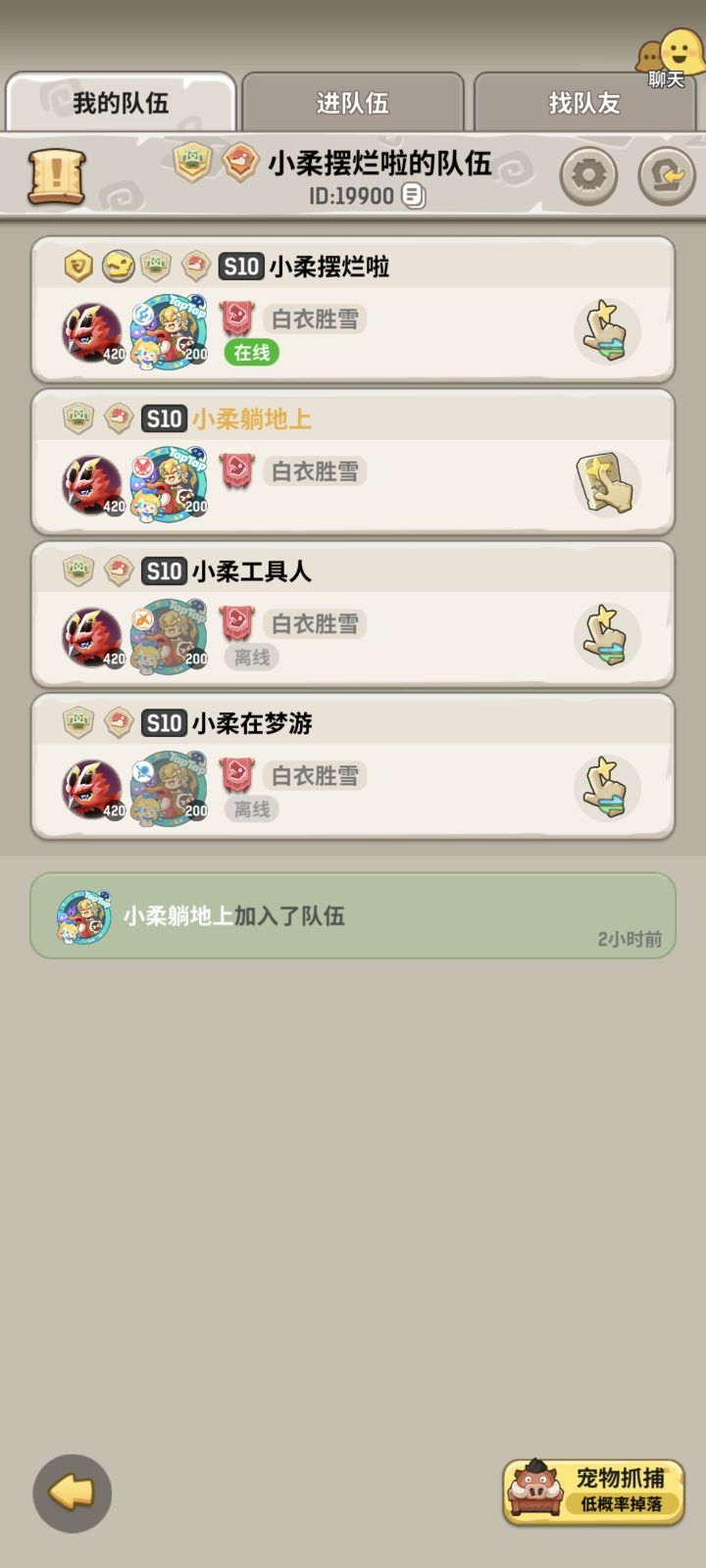706x1568 pixels.
Task: Tap the card invite icon for 小柔躺地上
Action: pyautogui.click(x=608, y=484)
